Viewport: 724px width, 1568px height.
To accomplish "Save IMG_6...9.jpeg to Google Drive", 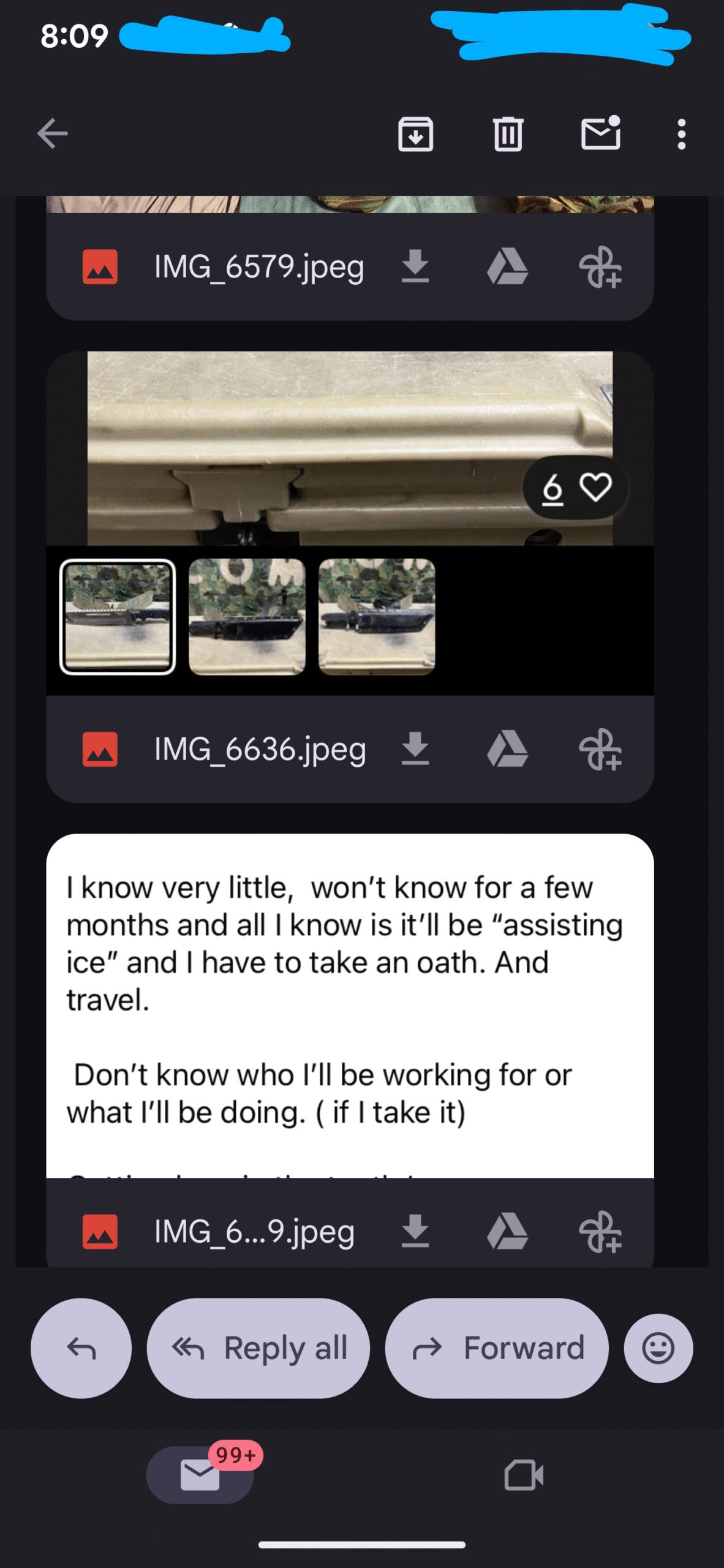I will pyautogui.click(x=507, y=1231).
